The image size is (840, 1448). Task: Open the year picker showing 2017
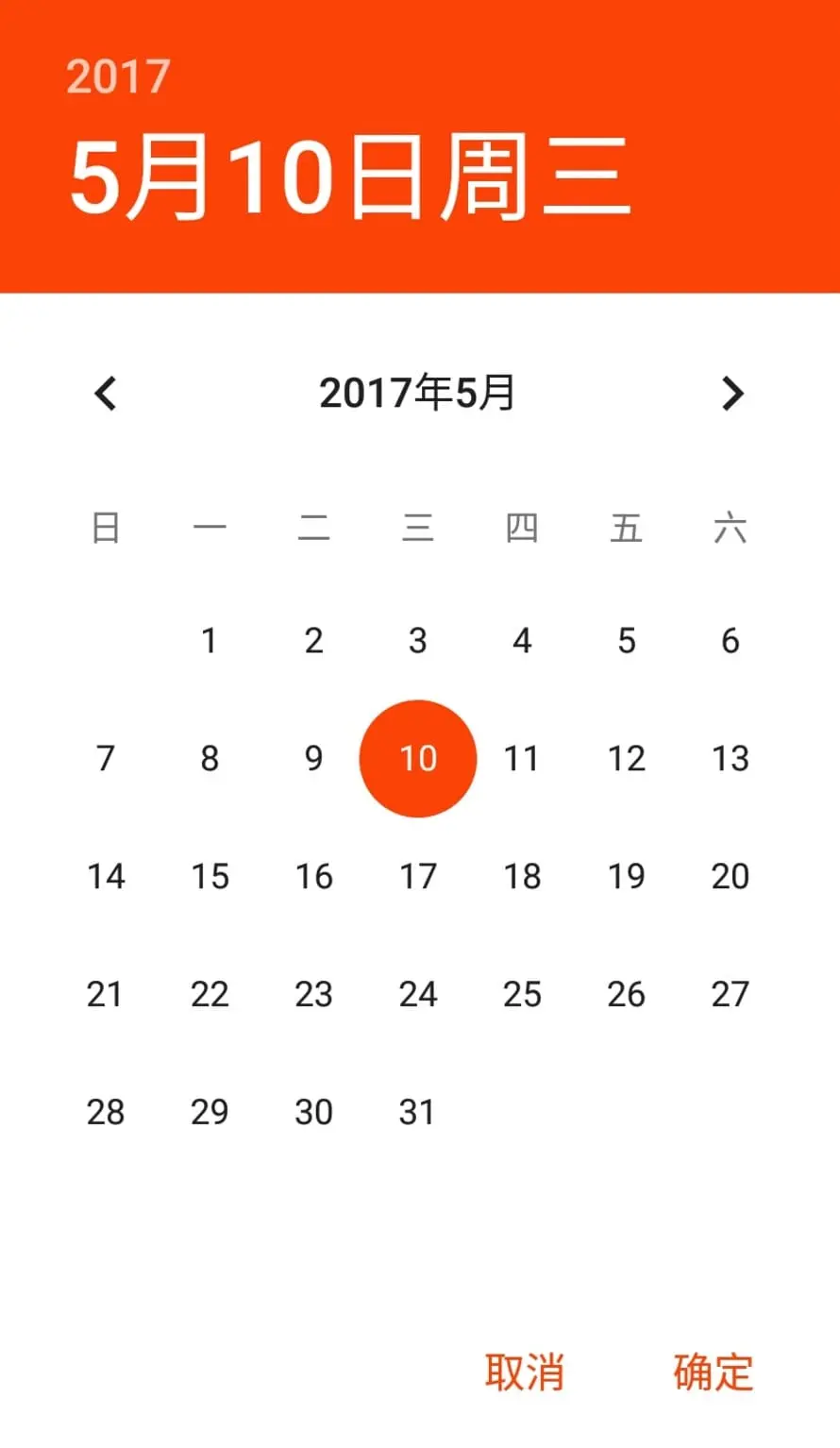coord(118,76)
